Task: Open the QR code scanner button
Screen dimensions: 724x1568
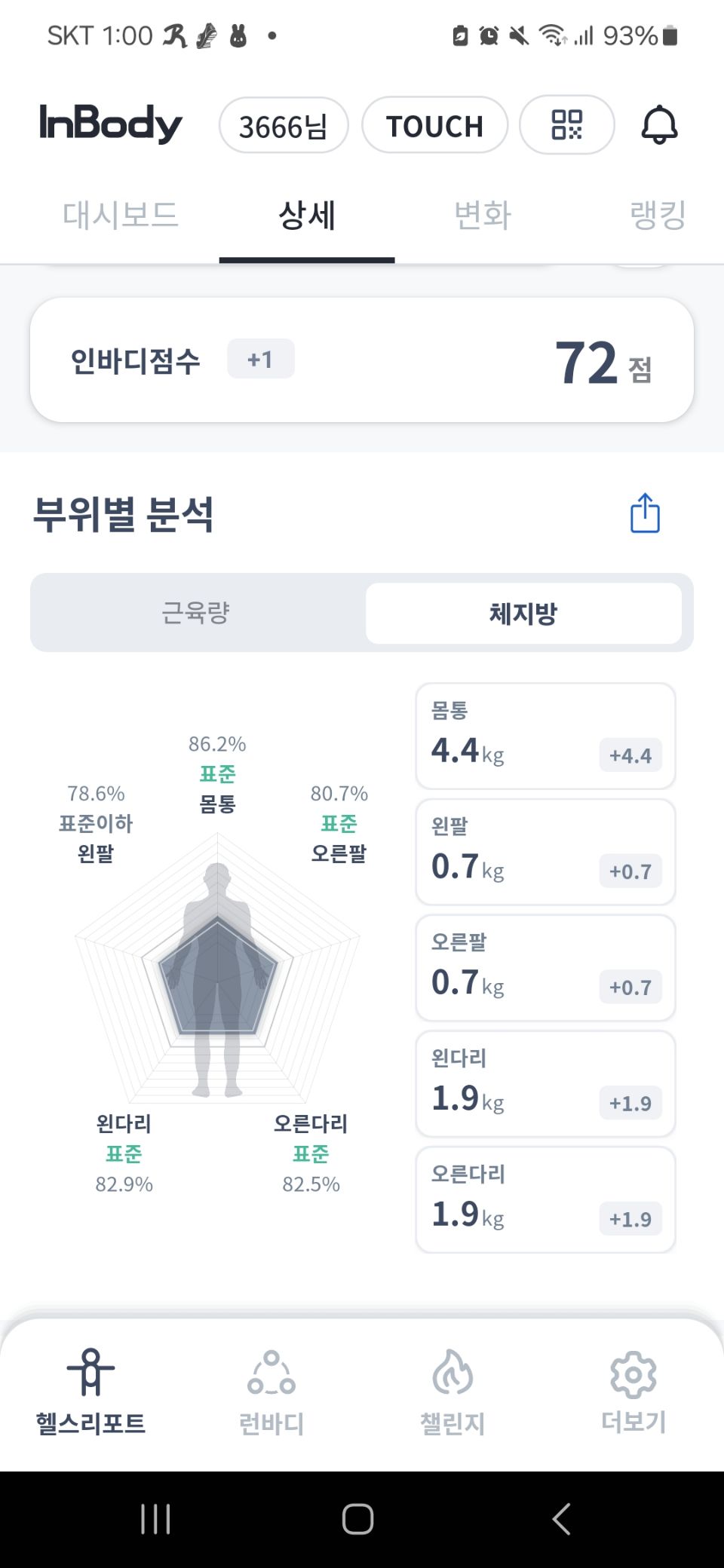Action: coord(567,125)
